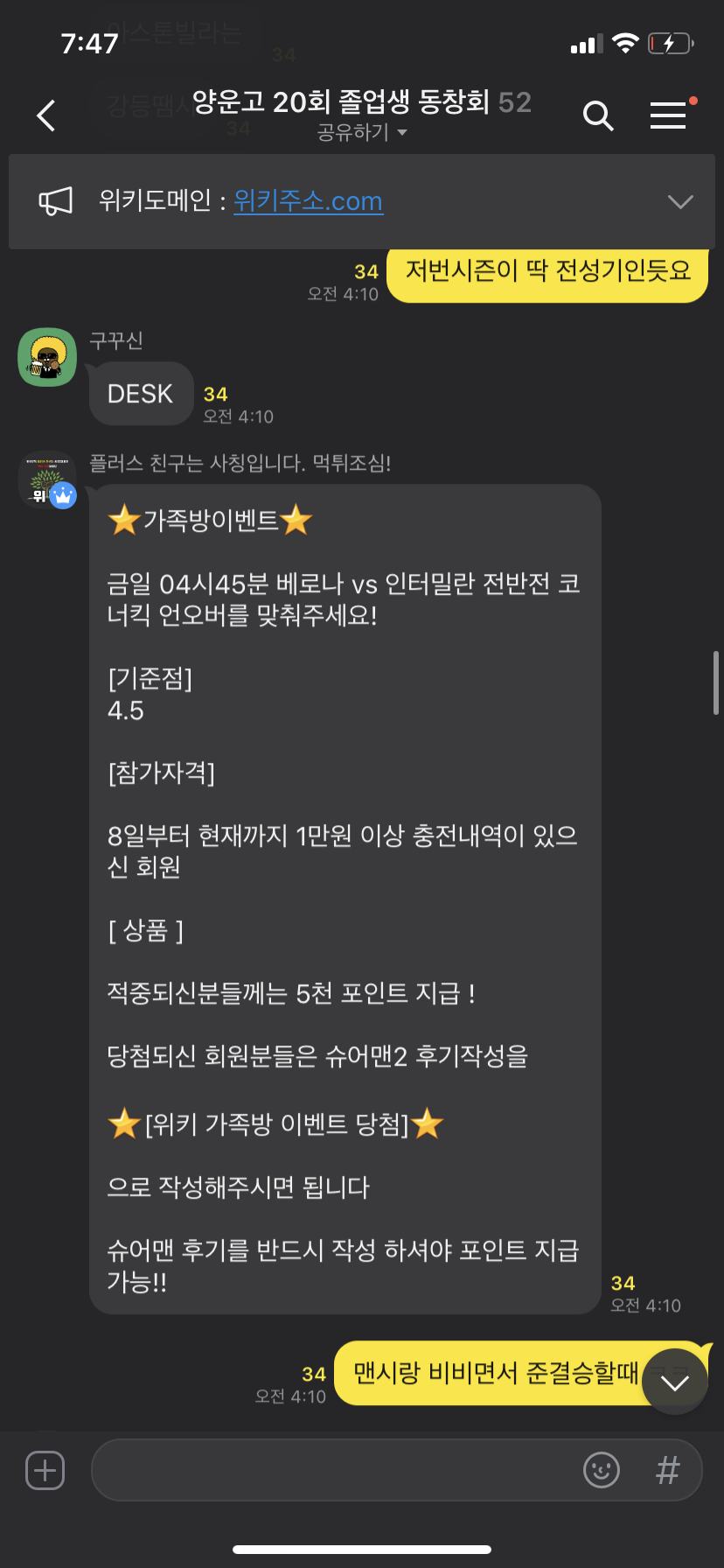The width and height of the screenshot is (724, 1568).
Task: Expand the pinned notice banner
Action: coord(679,202)
